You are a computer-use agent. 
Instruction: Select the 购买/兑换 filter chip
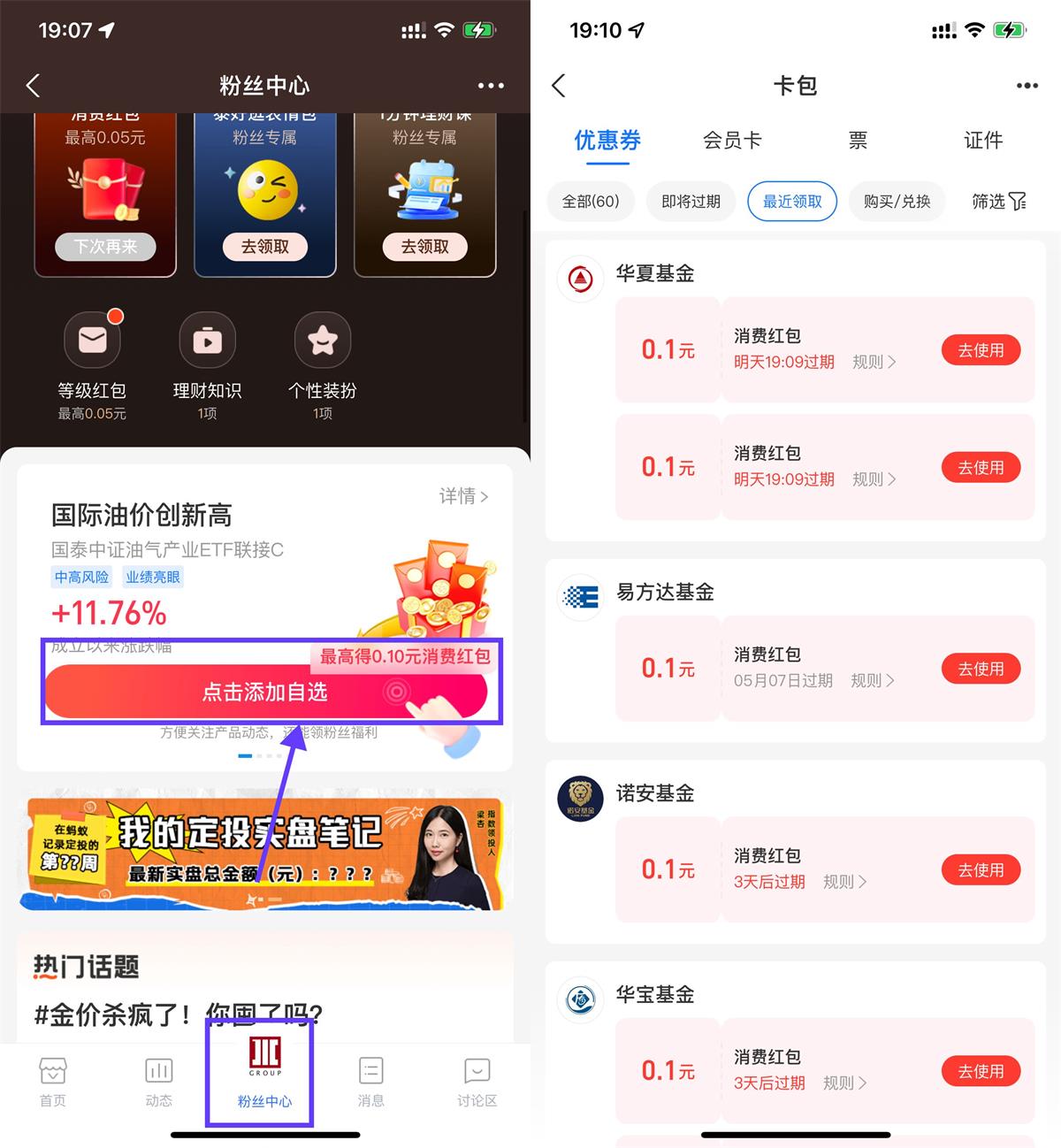click(897, 202)
